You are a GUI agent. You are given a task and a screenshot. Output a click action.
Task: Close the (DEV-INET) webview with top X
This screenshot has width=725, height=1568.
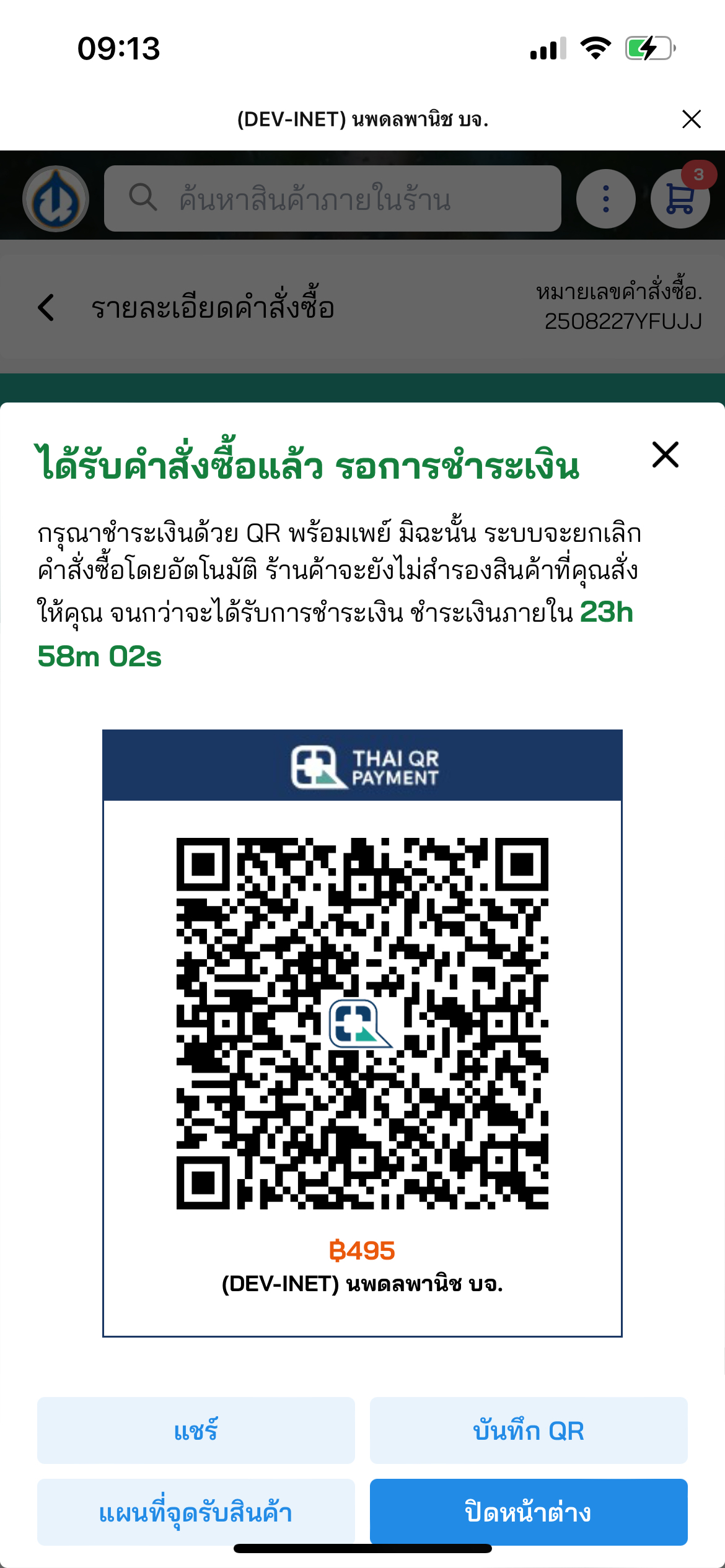point(691,119)
